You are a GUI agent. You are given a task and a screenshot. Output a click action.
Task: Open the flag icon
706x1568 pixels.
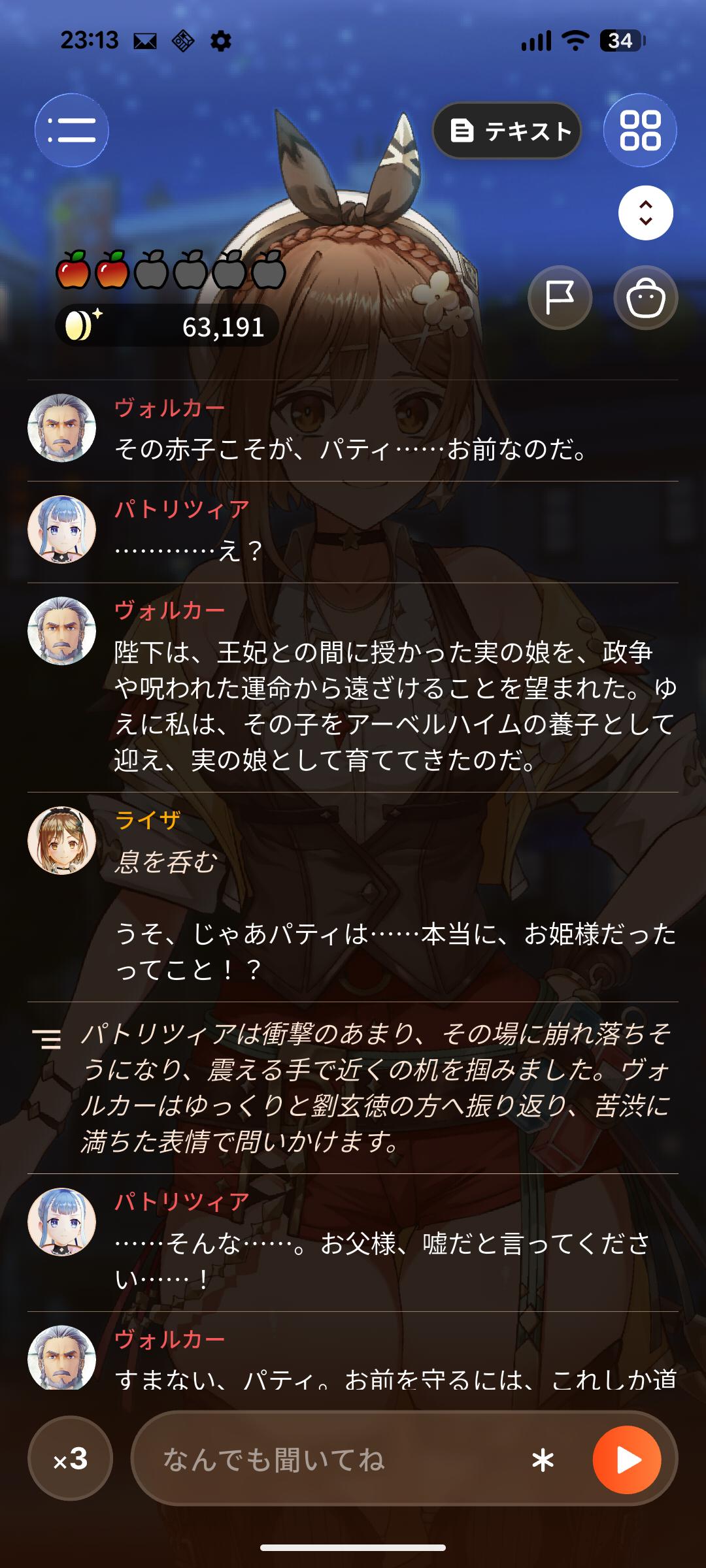[x=560, y=298]
